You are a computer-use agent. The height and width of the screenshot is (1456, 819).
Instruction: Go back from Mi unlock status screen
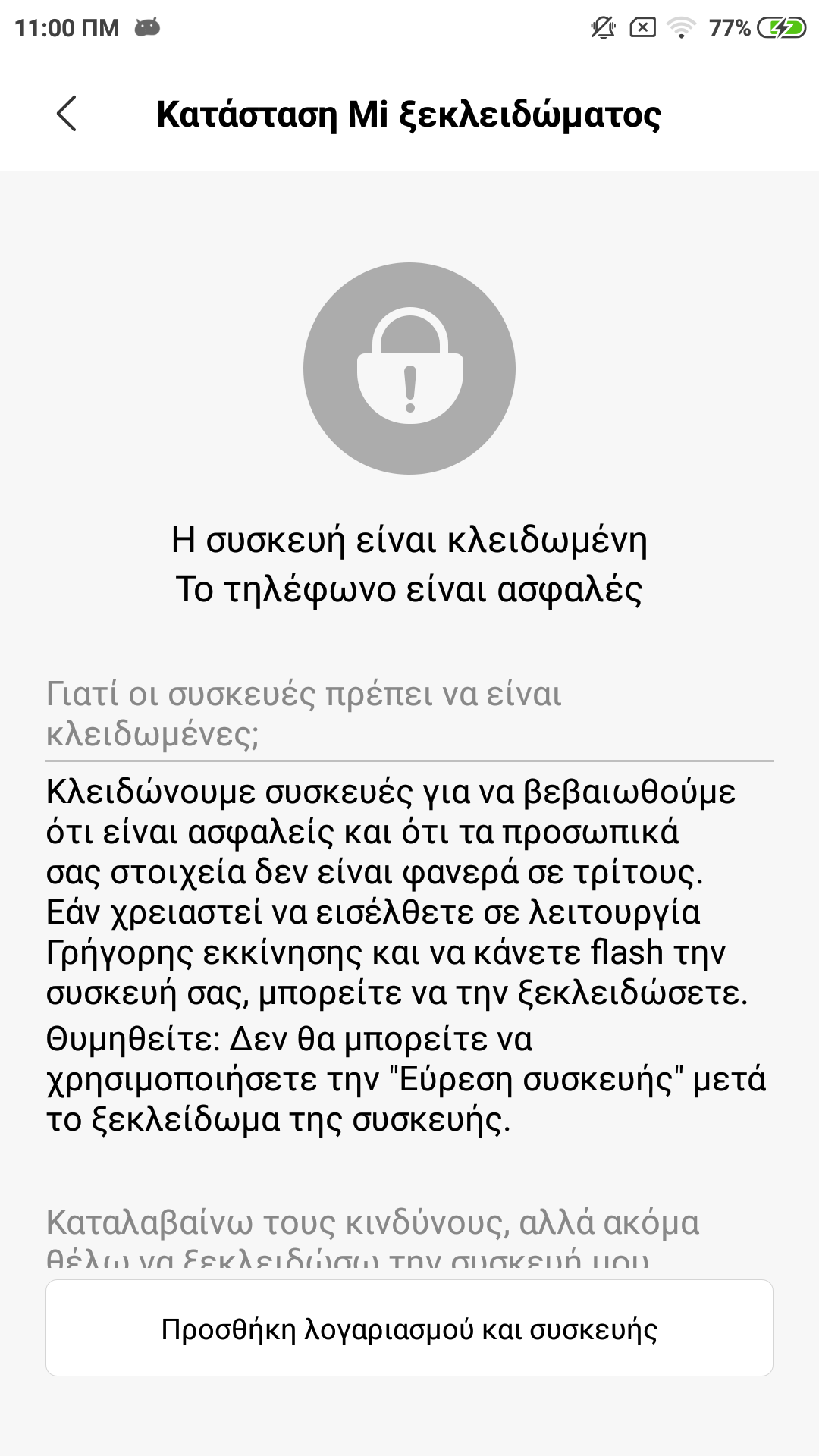[67, 114]
